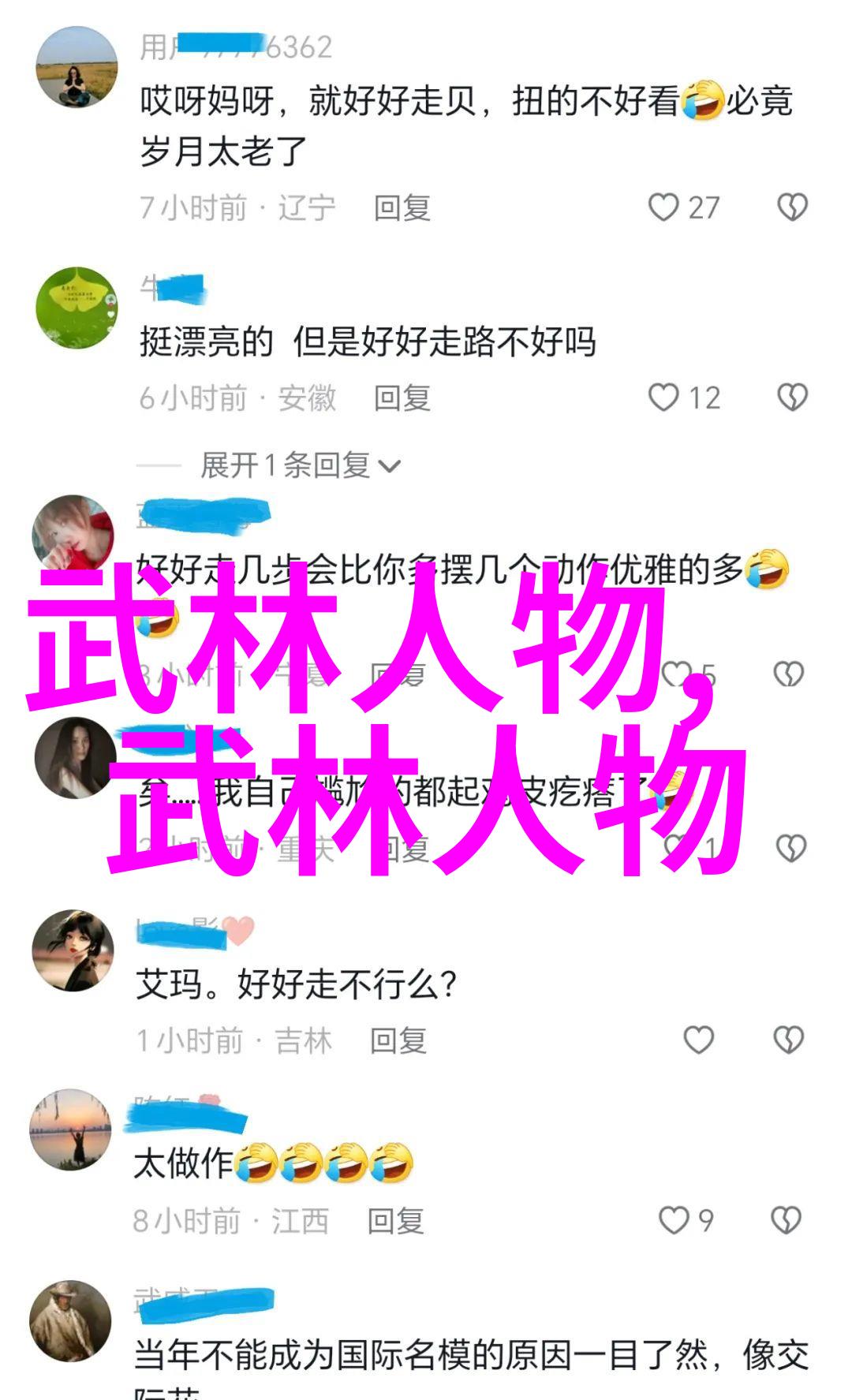Like the Anhui comment with 12 likes
The height and width of the screenshot is (1400, 852).
click(x=663, y=398)
